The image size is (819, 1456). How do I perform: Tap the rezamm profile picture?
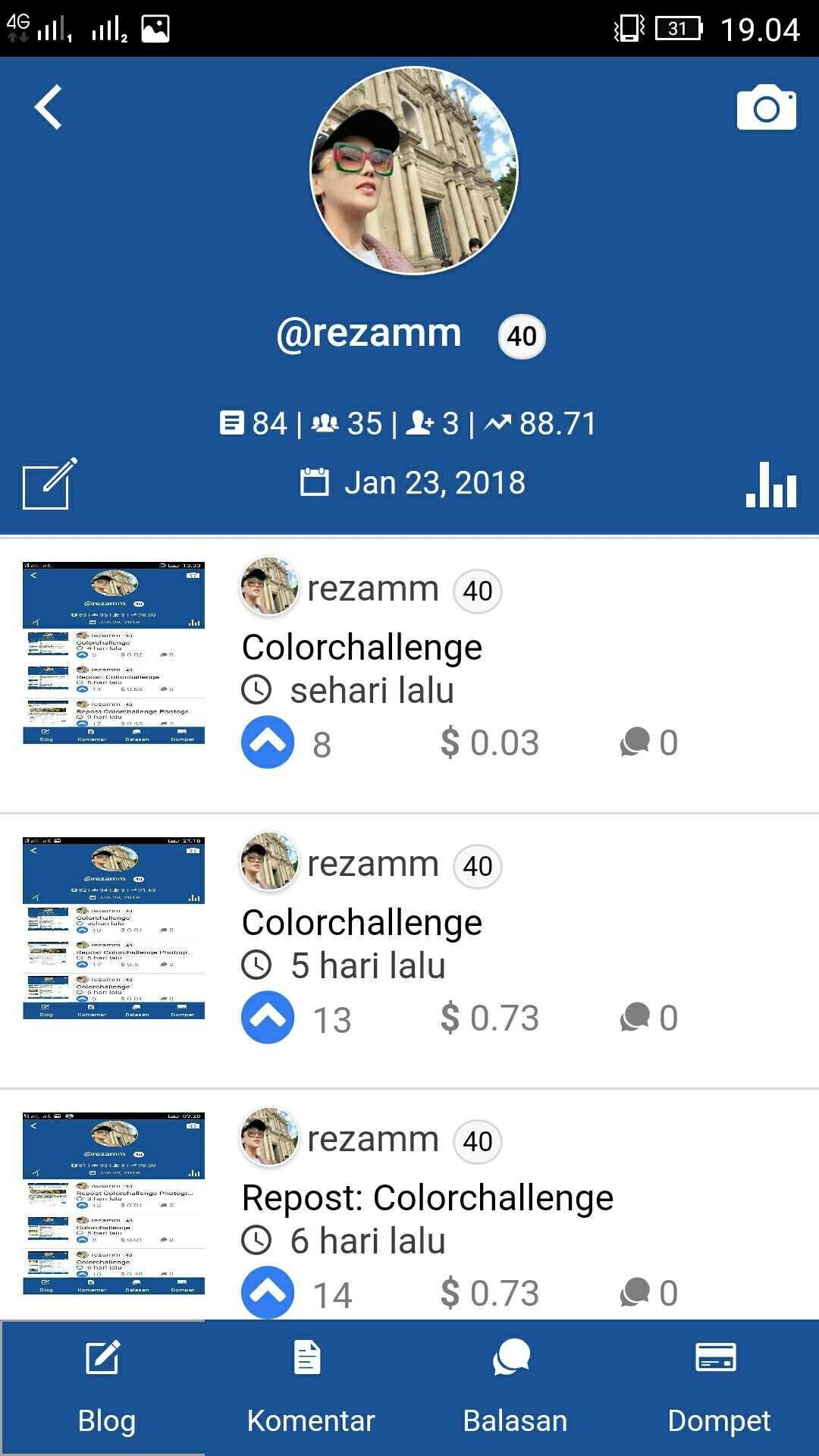414,171
